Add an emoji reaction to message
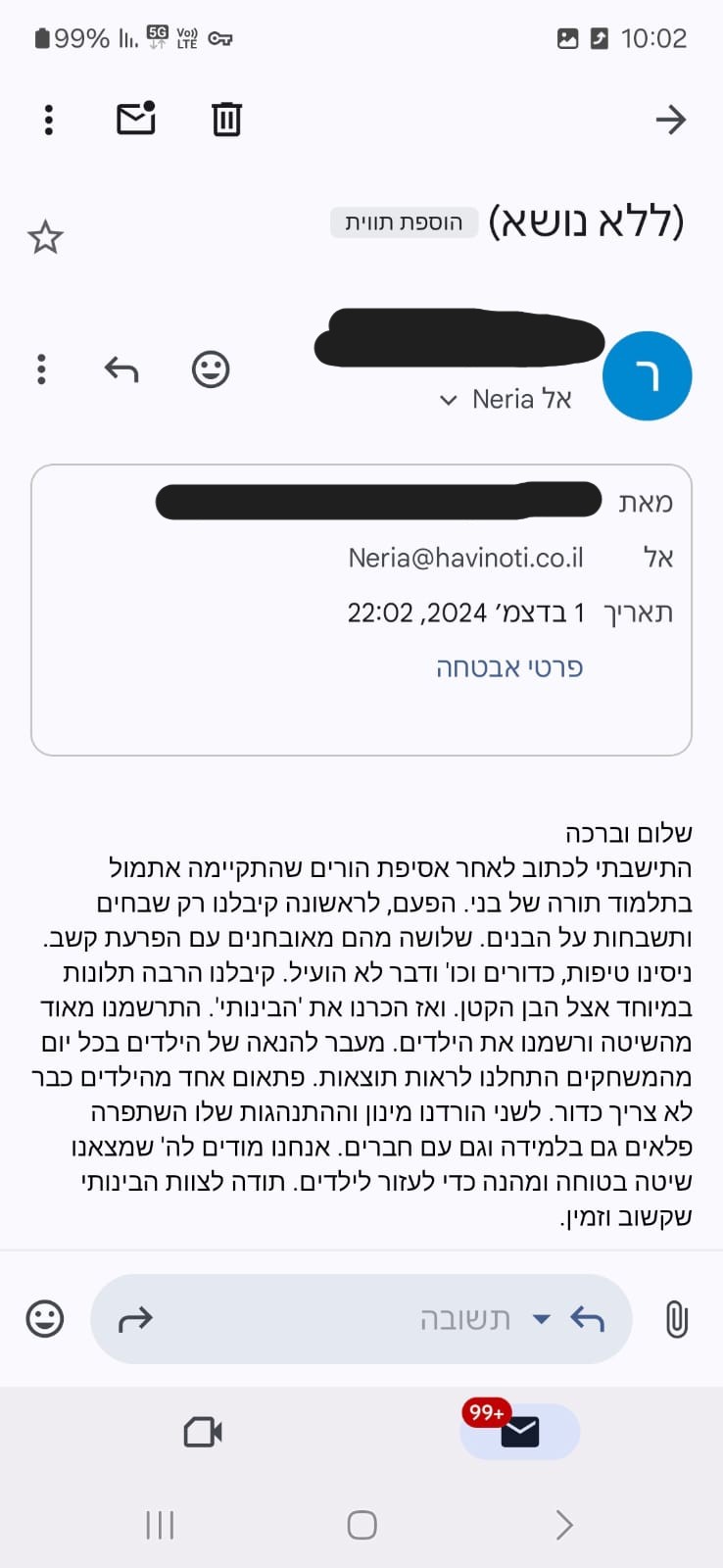The image size is (723, 1568). 210,369
